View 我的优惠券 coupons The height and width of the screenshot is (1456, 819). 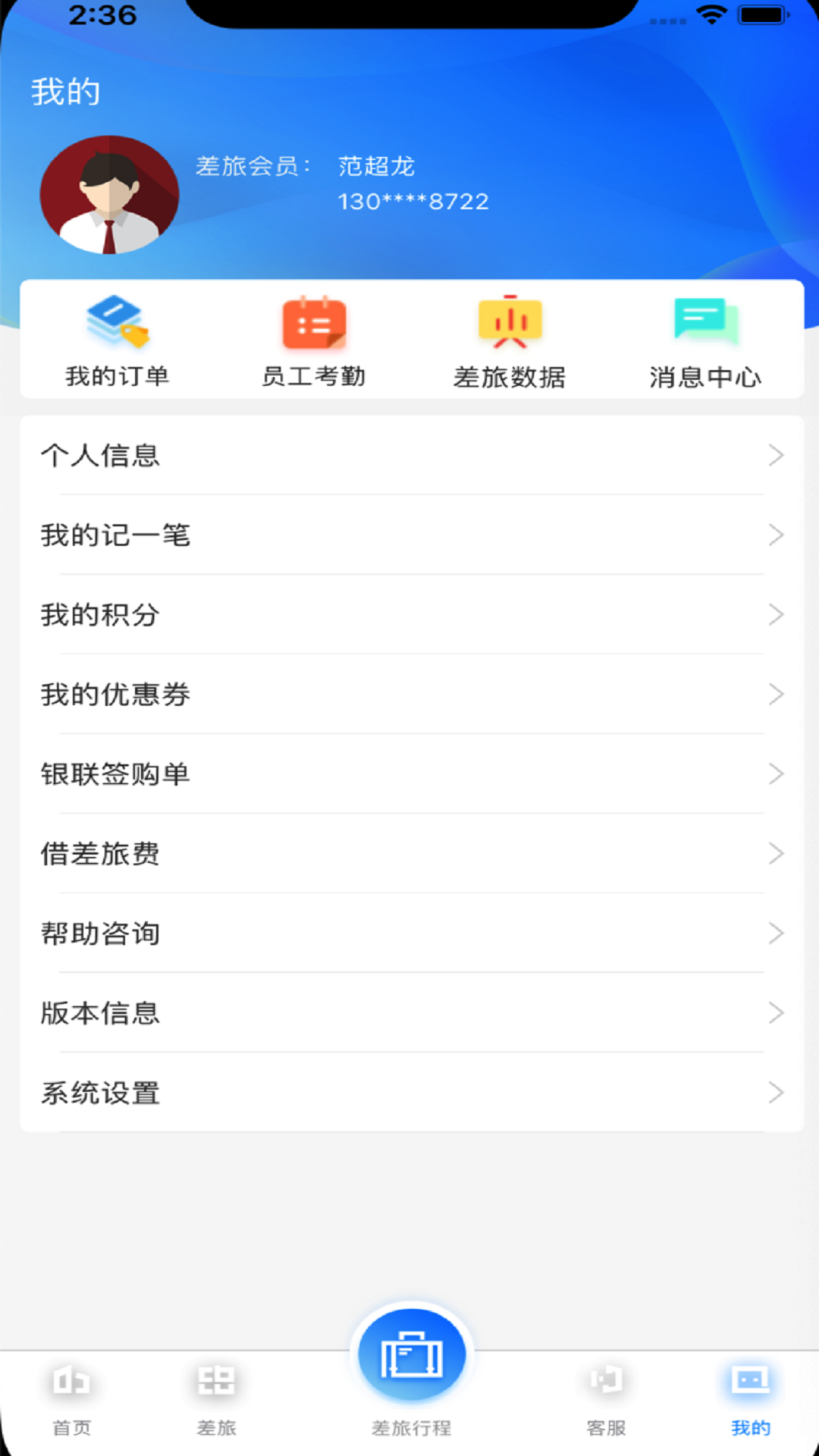pos(411,695)
